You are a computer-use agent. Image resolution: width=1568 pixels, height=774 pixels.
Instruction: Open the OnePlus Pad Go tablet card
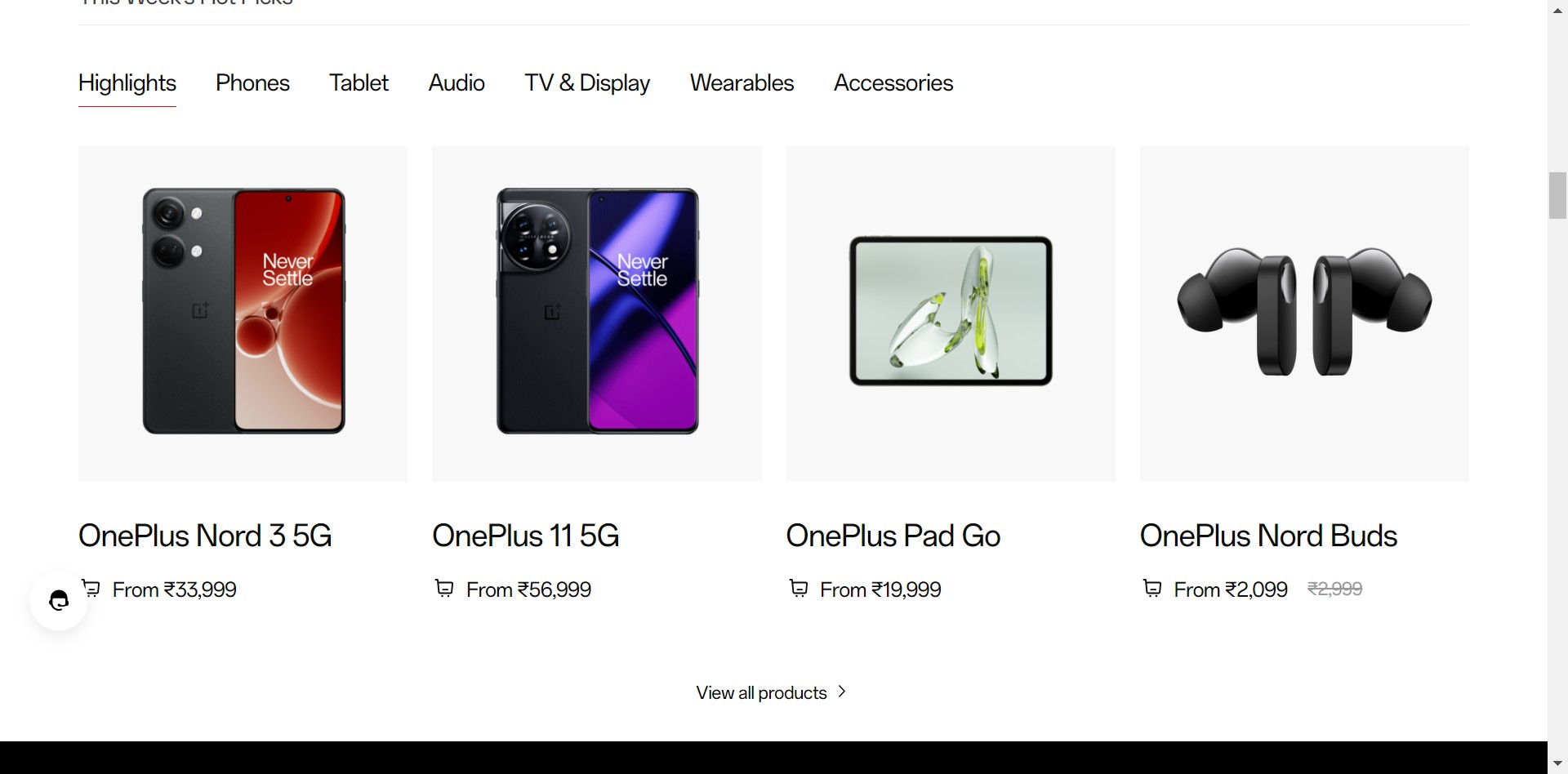click(950, 314)
